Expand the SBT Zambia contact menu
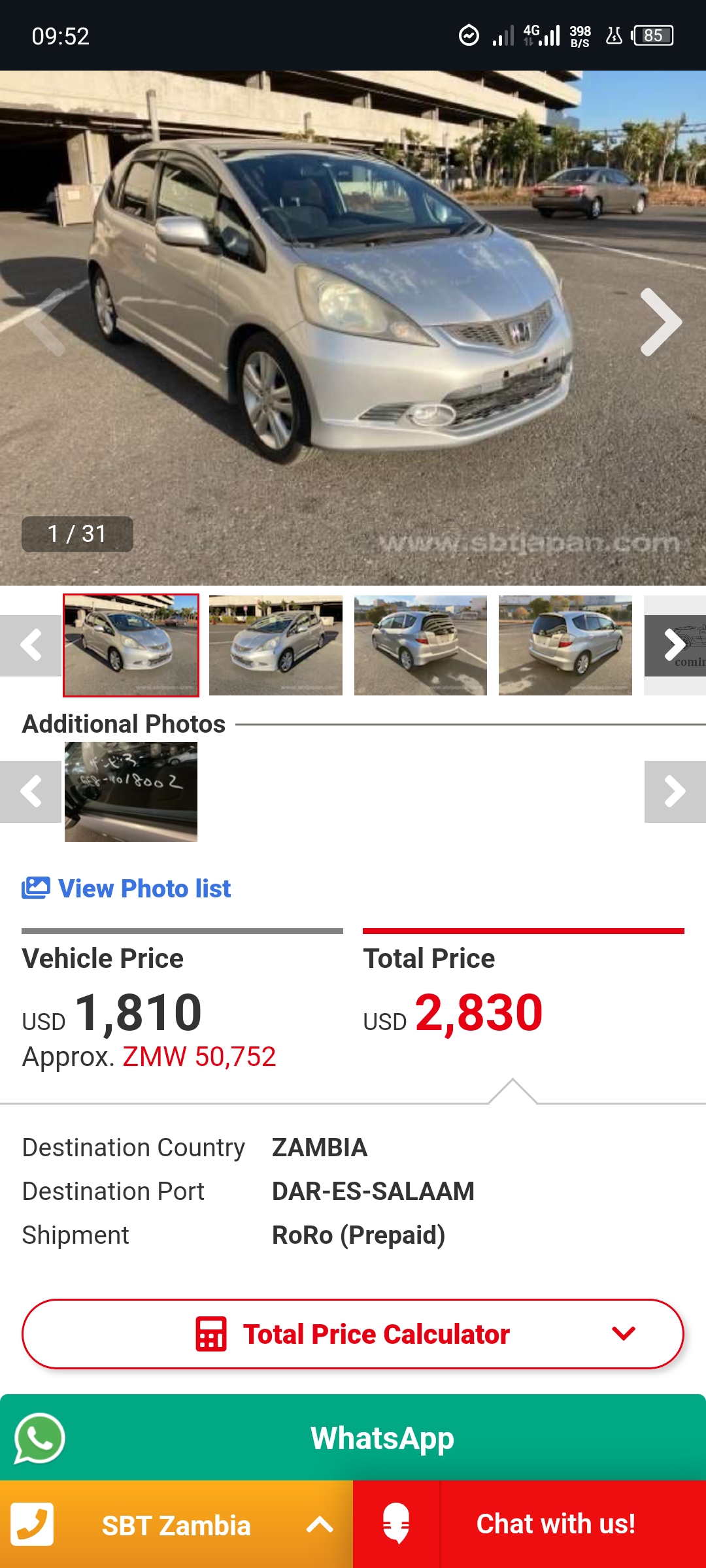Image resolution: width=706 pixels, height=1568 pixels. [x=176, y=1525]
